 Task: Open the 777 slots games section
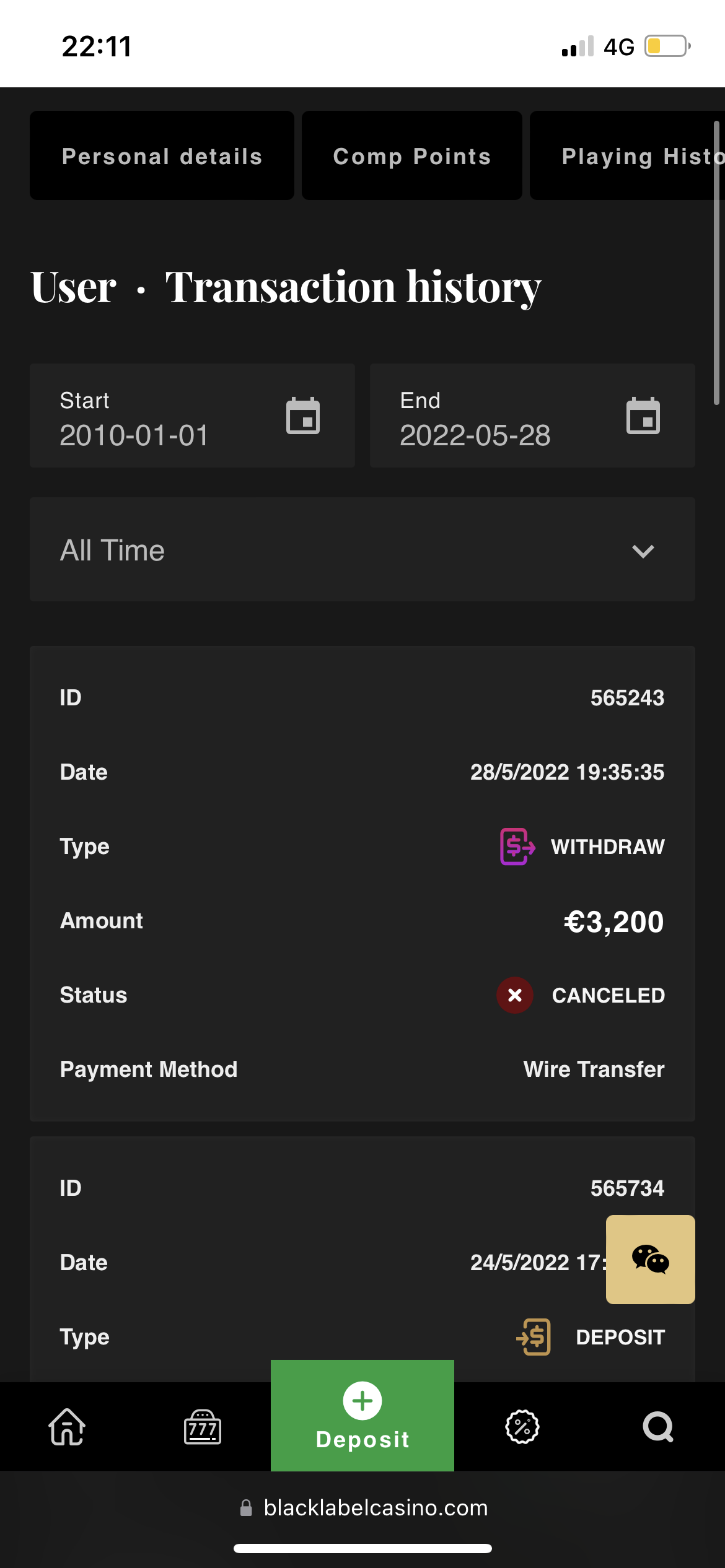coord(203,1427)
